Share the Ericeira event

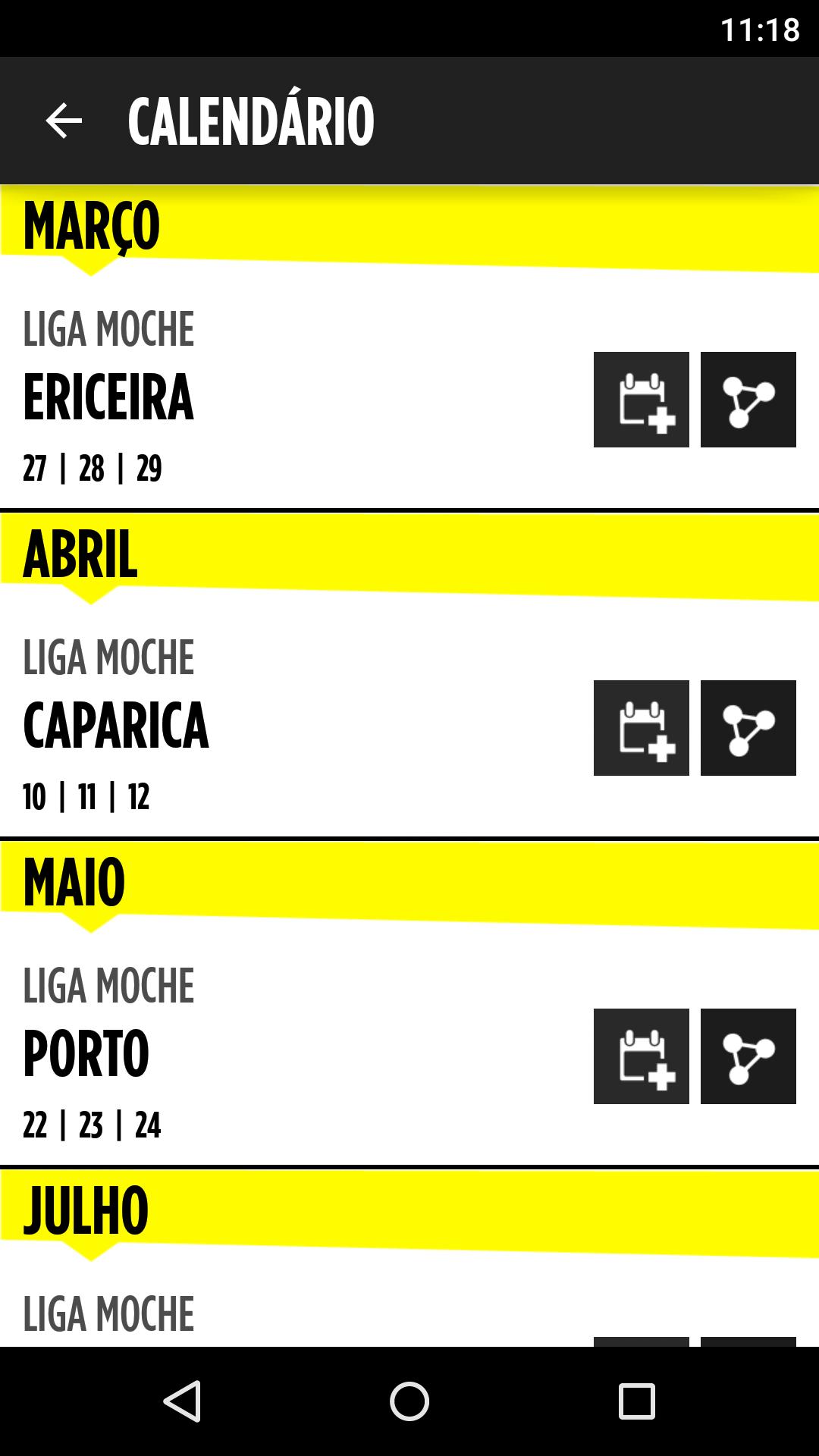[x=748, y=400]
